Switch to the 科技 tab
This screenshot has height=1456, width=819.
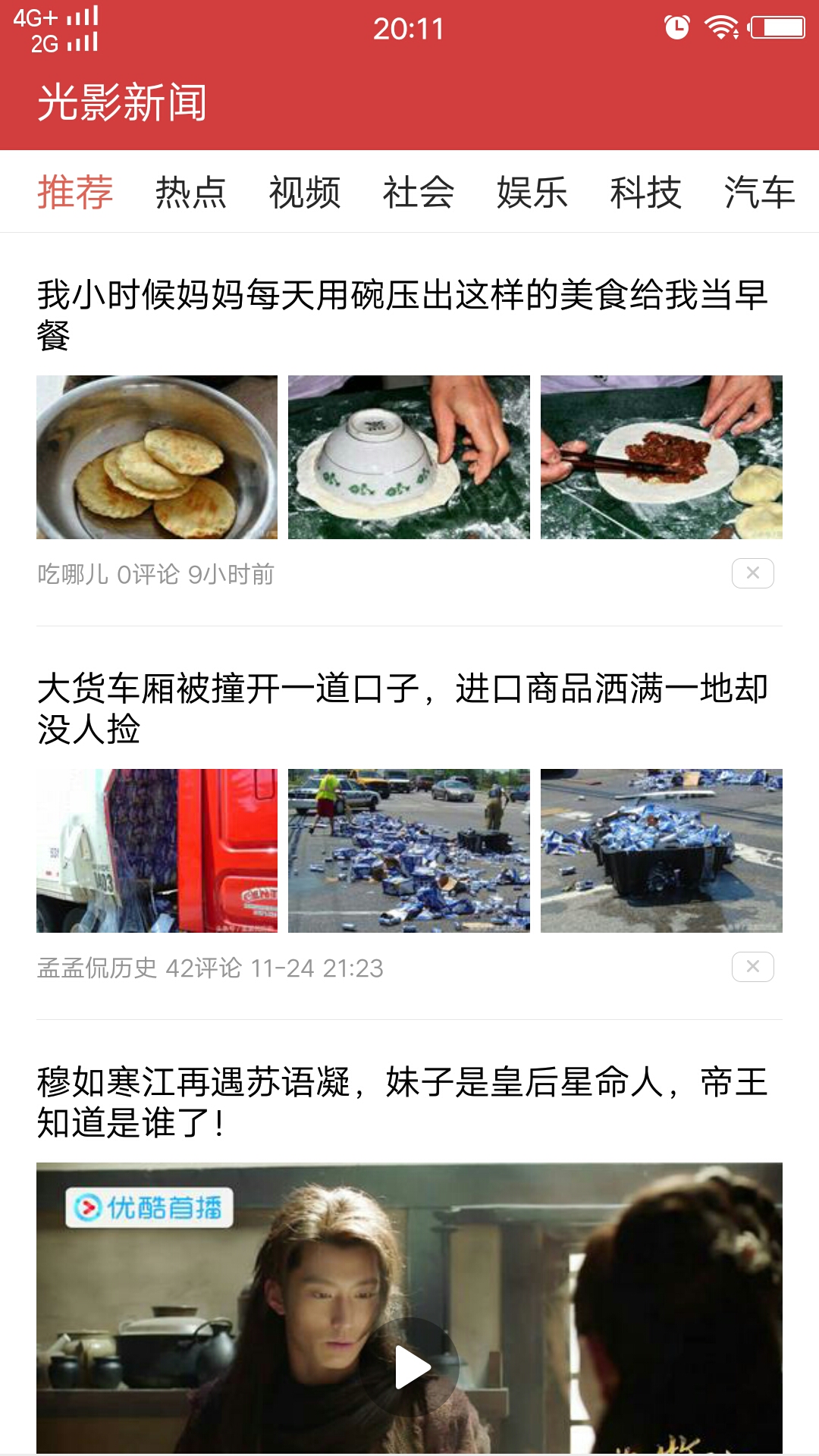click(645, 192)
